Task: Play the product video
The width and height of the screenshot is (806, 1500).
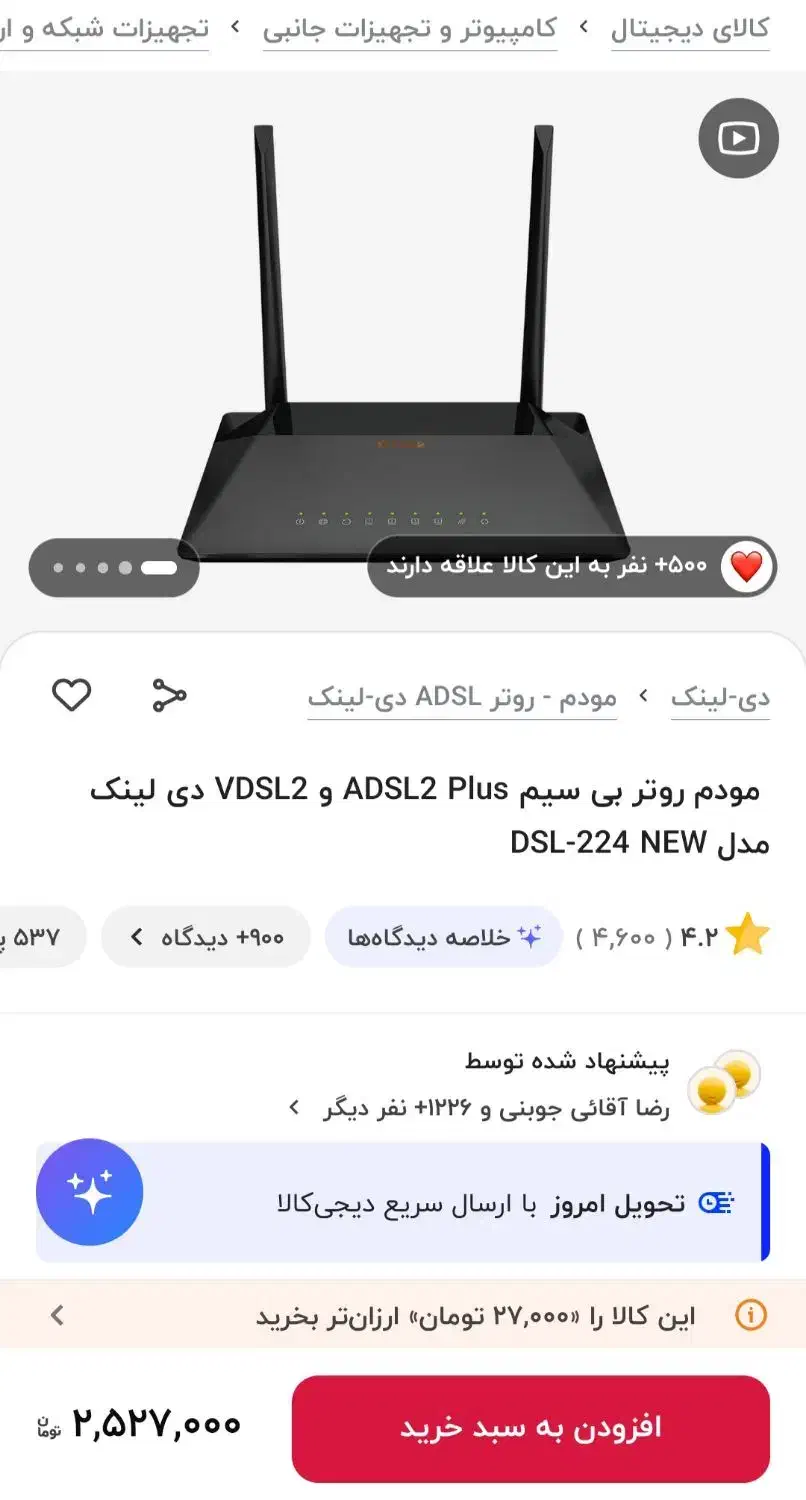Action: pyautogui.click(x=738, y=139)
